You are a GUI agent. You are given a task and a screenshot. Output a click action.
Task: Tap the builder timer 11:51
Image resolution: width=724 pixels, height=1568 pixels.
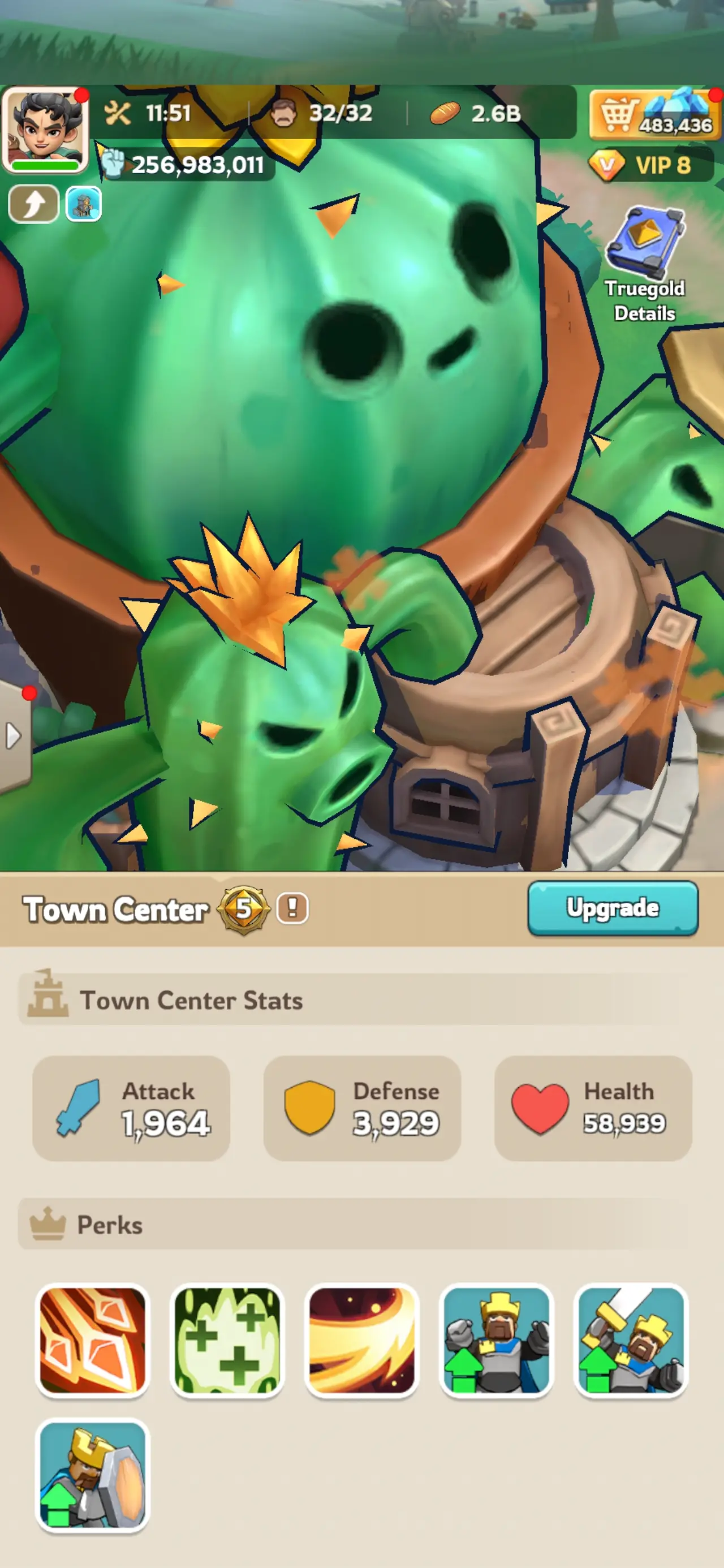(x=148, y=113)
